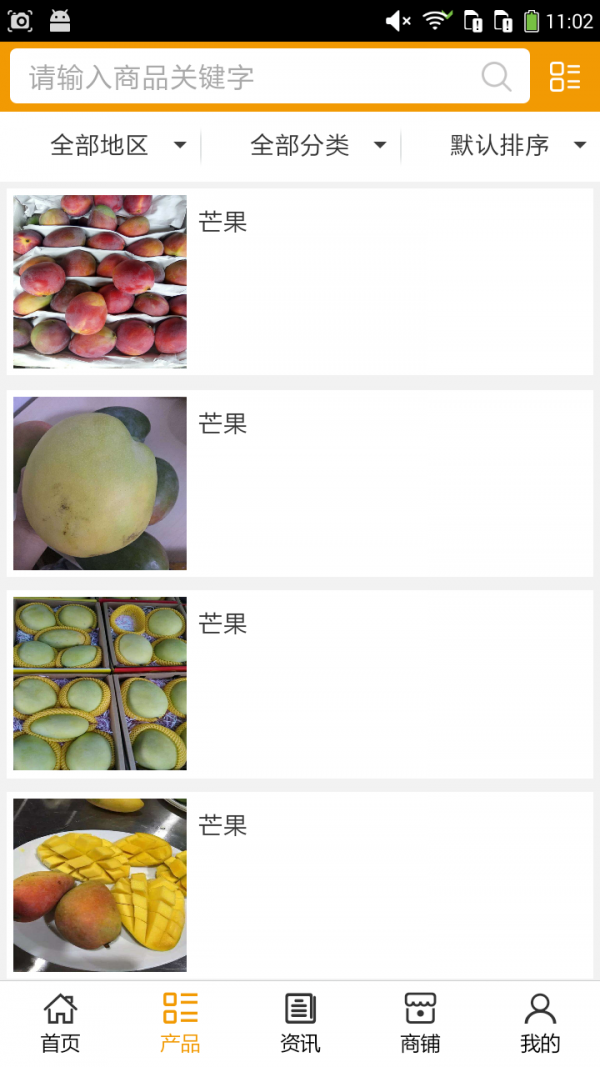Image resolution: width=600 pixels, height=1067 pixels.
Task: Go to the 首页 home tab
Action: pyautogui.click(x=60, y=1024)
